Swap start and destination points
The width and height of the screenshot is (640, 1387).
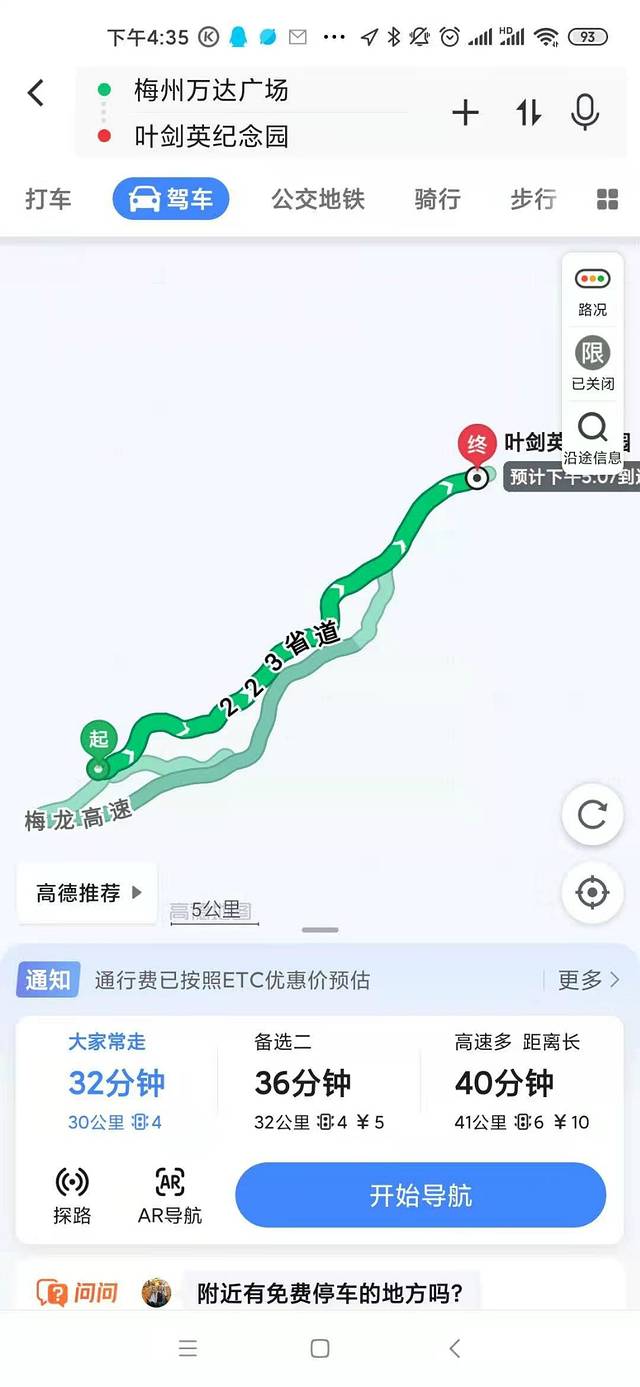(528, 112)
